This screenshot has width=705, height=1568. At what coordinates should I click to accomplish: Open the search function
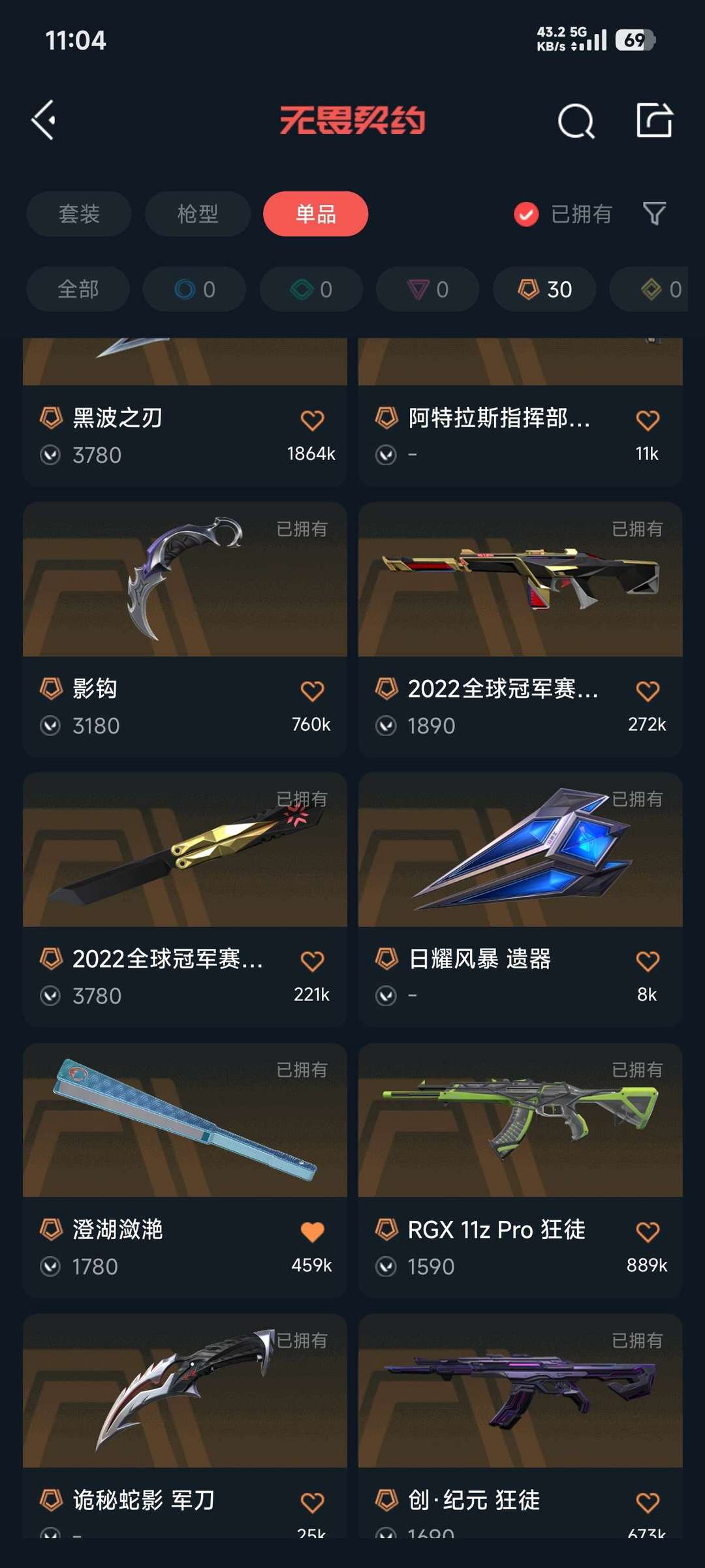[x=575, y=120]
